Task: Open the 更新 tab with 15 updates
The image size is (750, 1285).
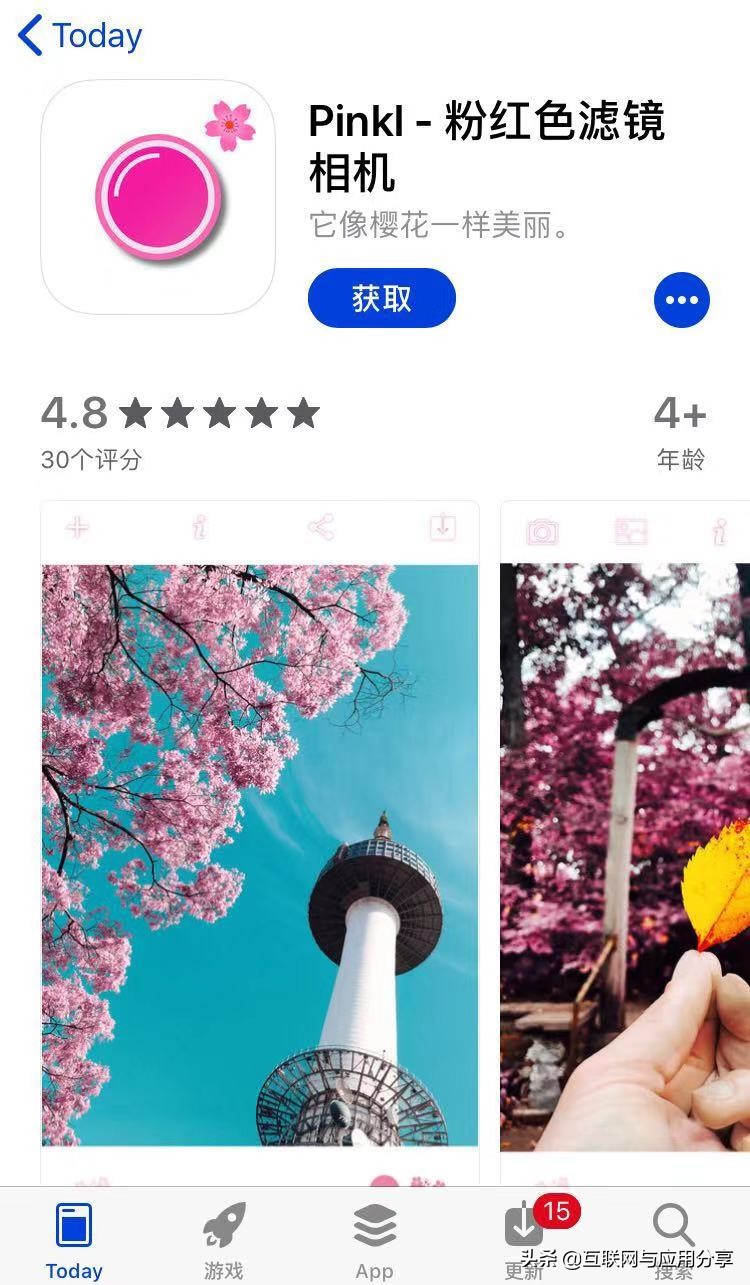Action: pyautogui.click(x=526, y=1238)
